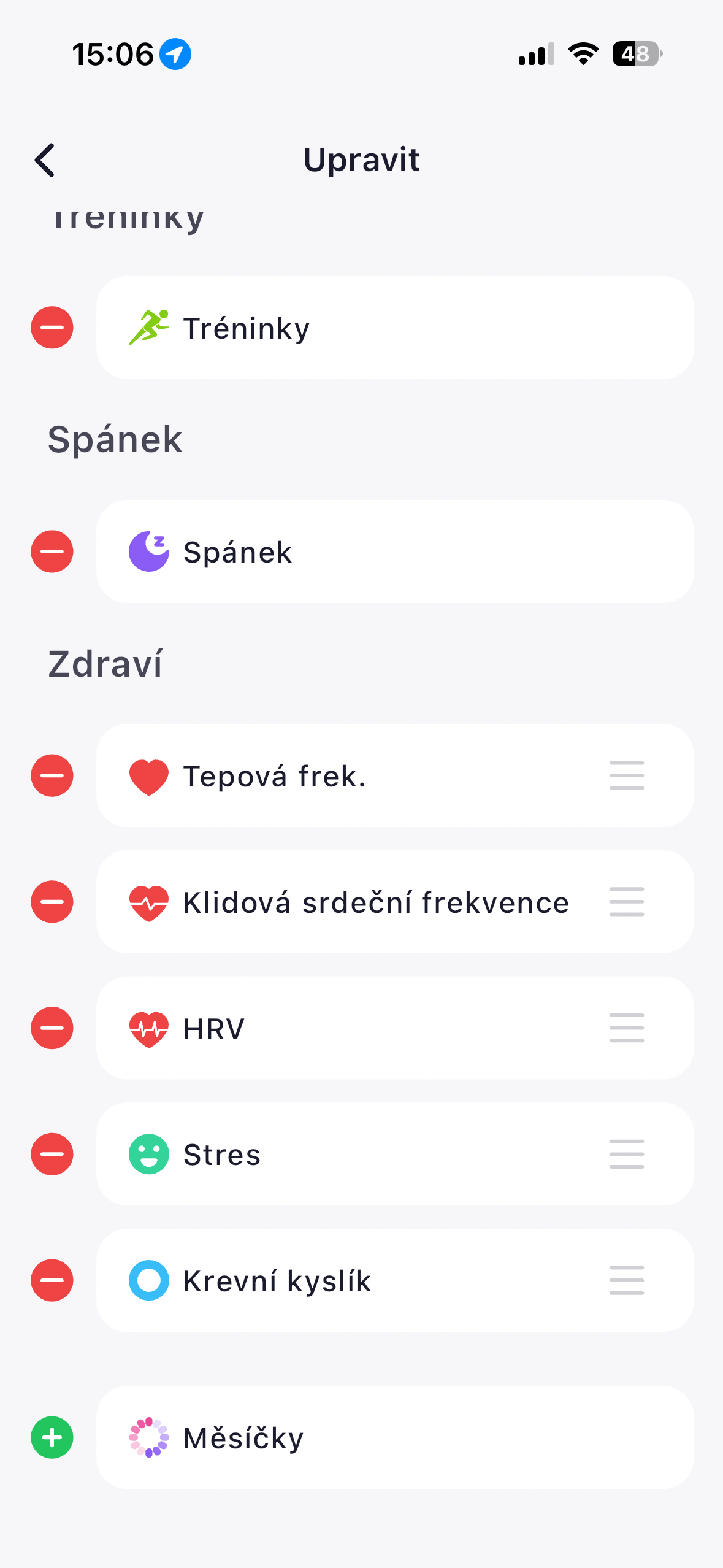Remove the HRV item
The image size is (723, 1568).
52,1028
